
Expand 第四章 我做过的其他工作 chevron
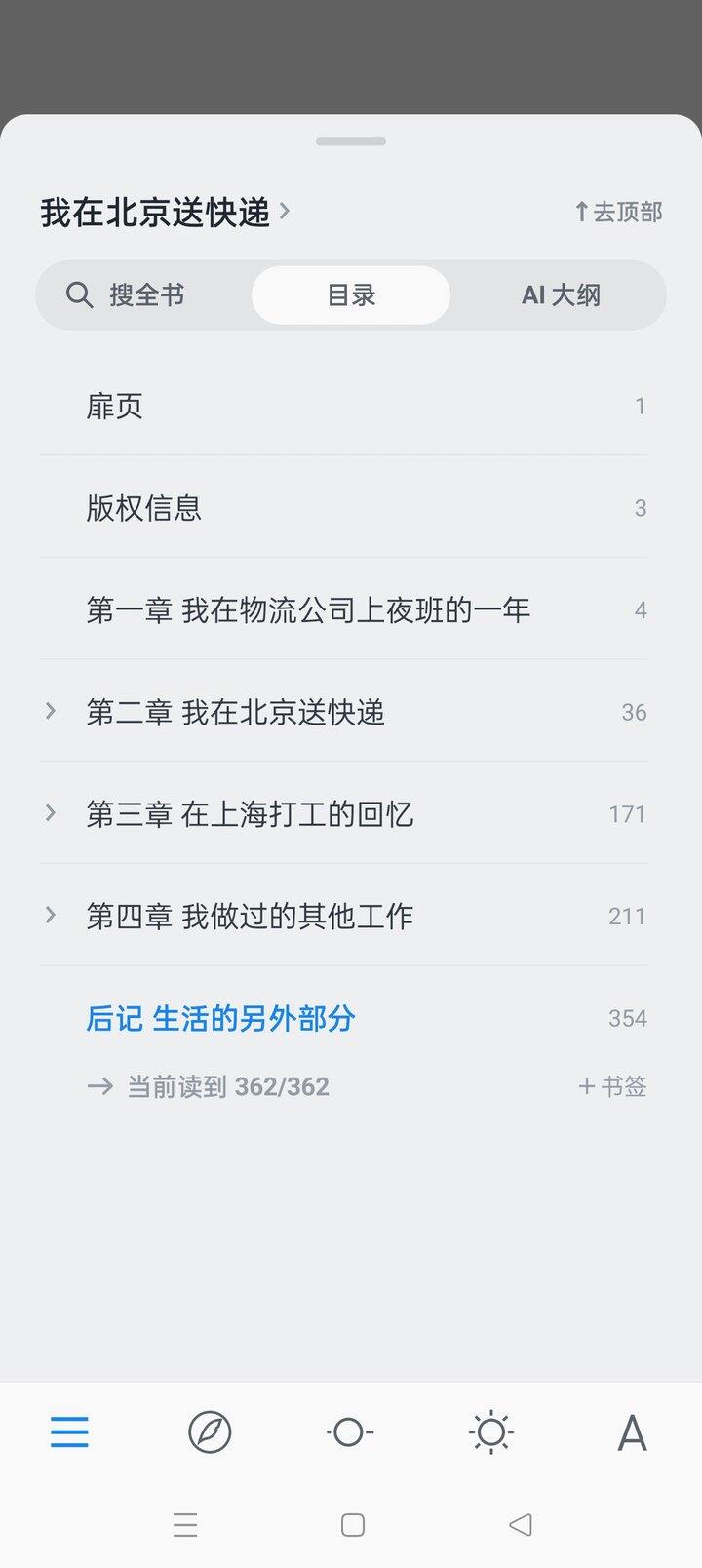(x=51, y=916)
